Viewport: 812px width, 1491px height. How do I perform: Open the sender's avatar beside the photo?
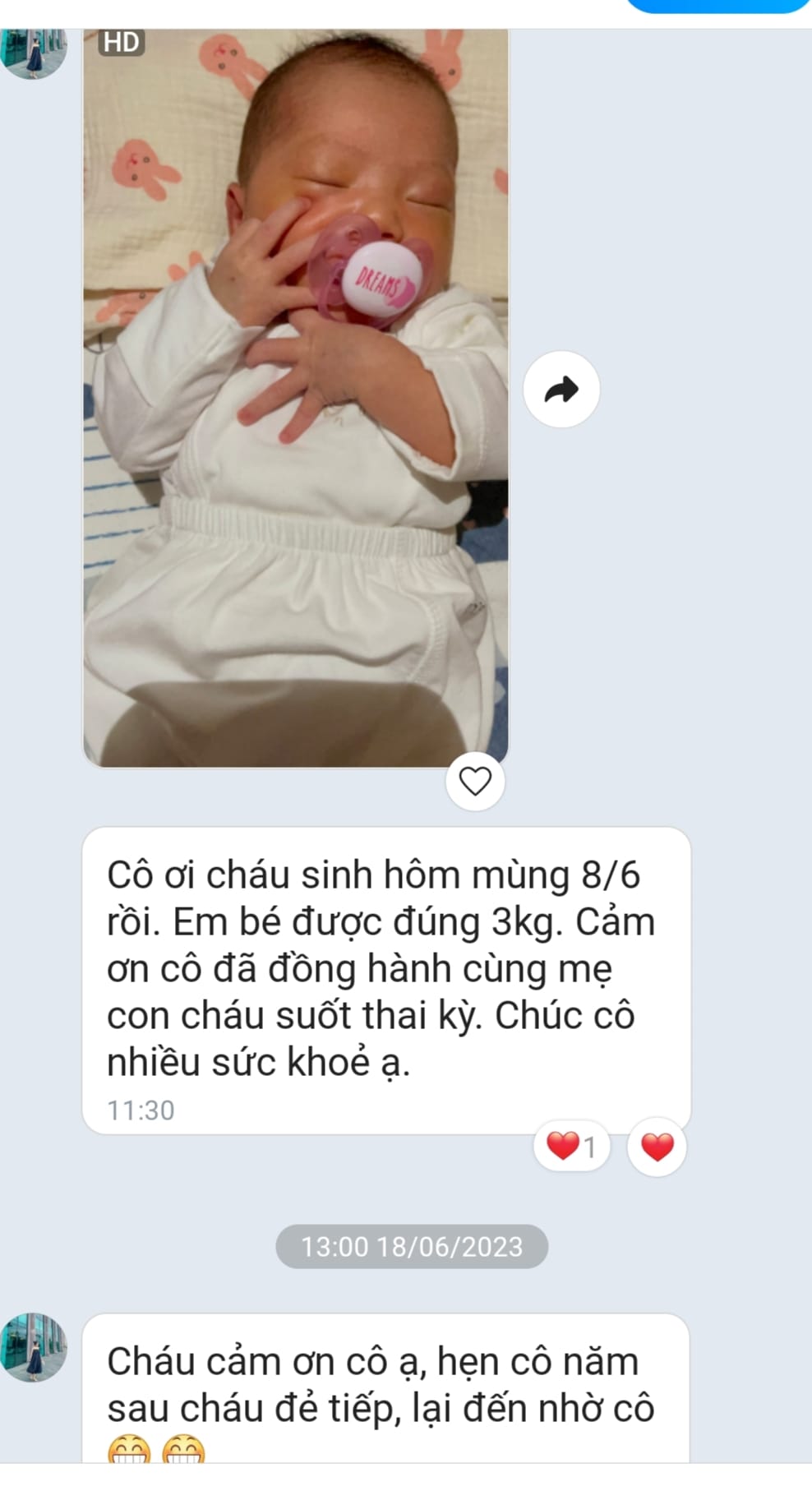[x=34, y=53]
